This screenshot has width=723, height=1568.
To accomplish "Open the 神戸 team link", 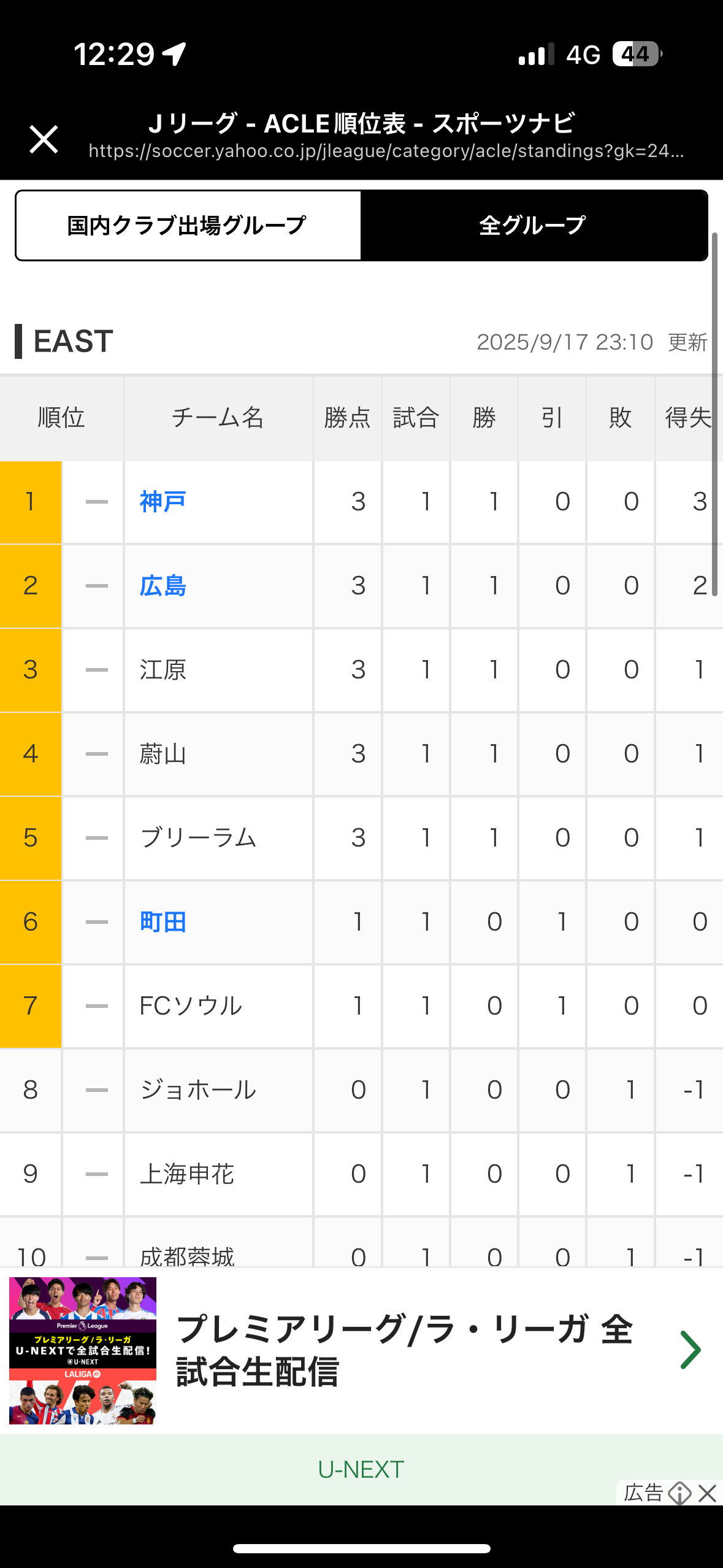I will click(x=163, y=502).
